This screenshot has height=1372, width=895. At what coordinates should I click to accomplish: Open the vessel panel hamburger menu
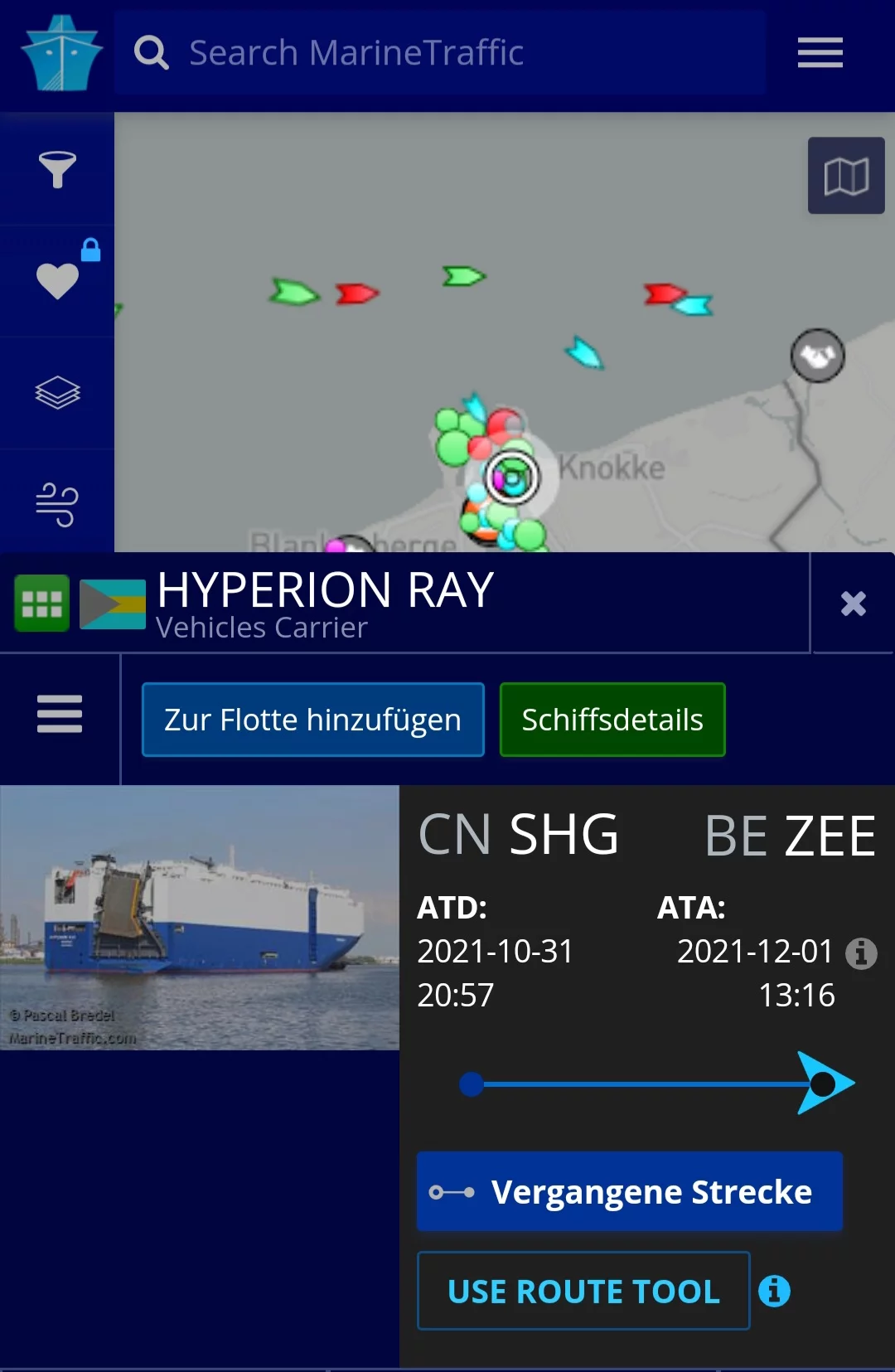60,714
